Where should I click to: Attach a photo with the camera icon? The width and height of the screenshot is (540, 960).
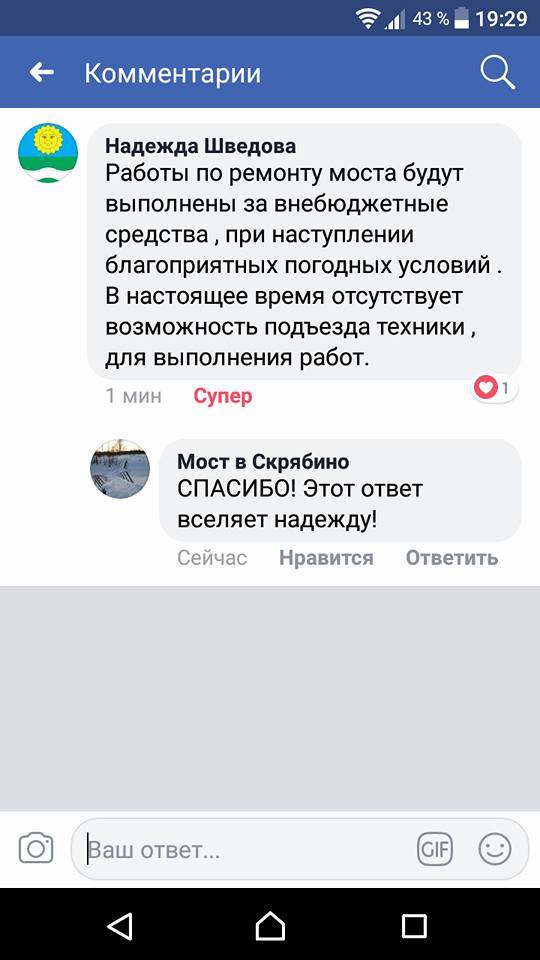coord(36,849)
